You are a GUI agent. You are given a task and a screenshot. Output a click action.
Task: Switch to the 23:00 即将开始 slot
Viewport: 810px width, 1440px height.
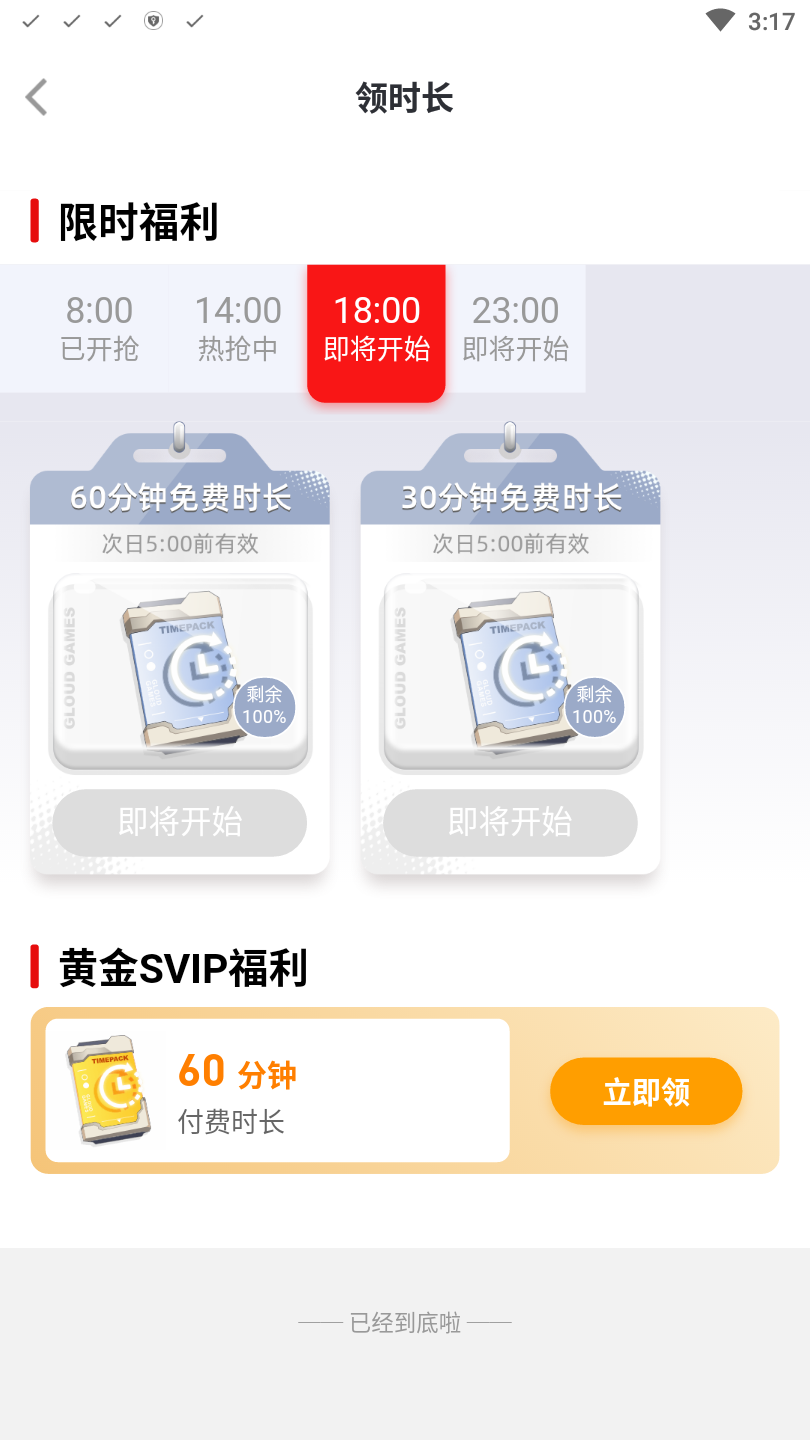[x=516, y=328]
